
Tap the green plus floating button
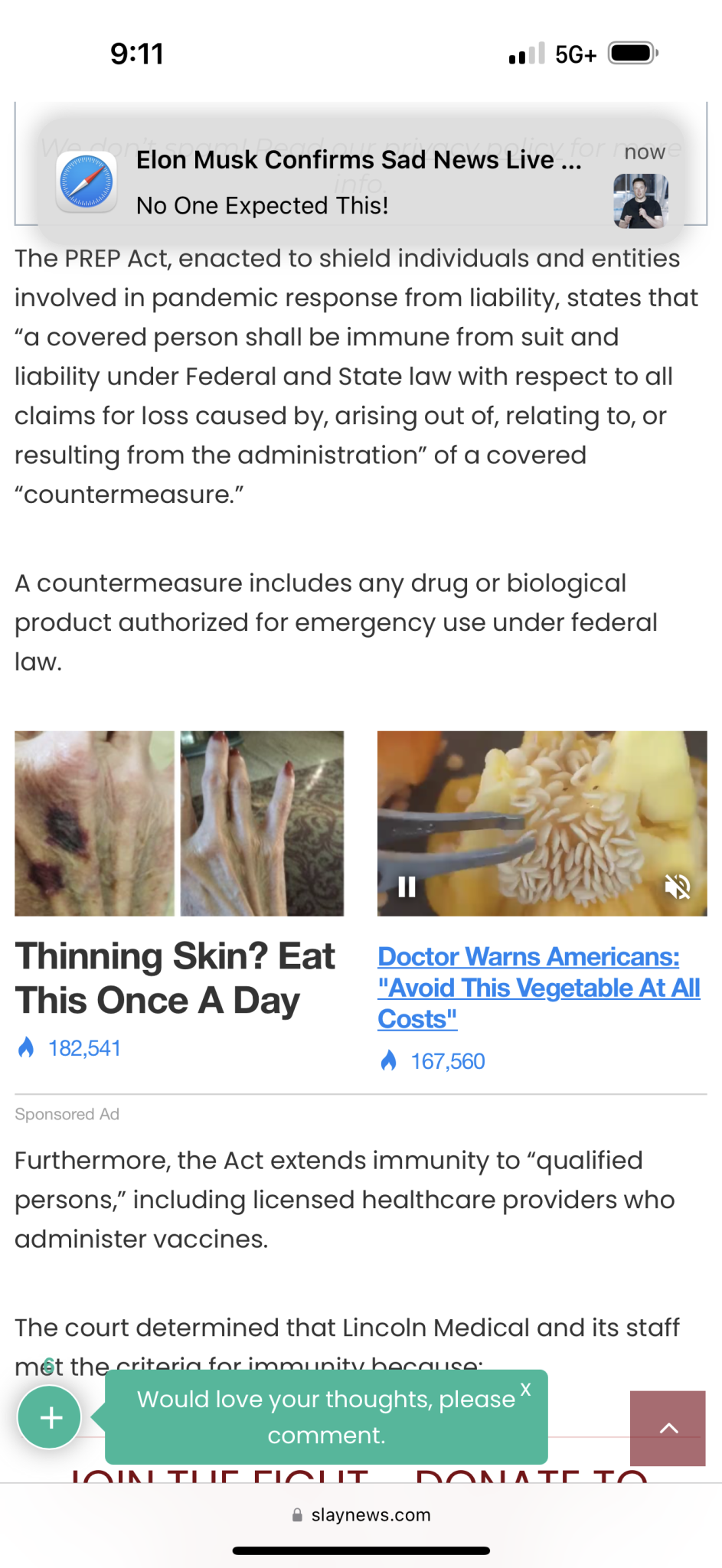pos(51,1417)
